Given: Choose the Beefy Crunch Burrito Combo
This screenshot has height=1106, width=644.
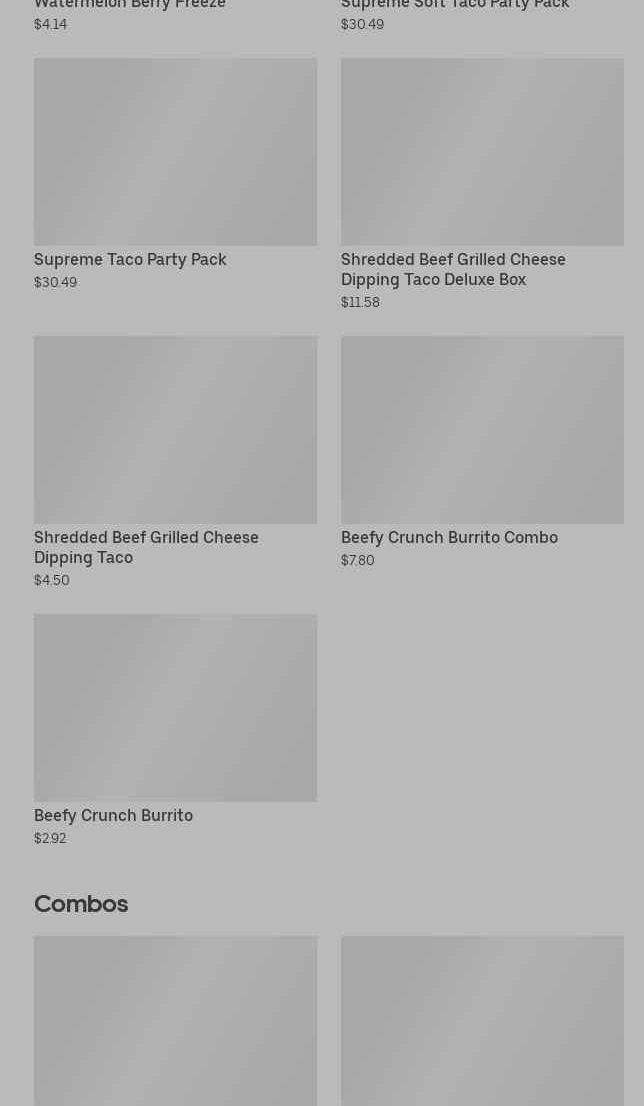Looking at the screenshot, I should [x=482, y=452].
